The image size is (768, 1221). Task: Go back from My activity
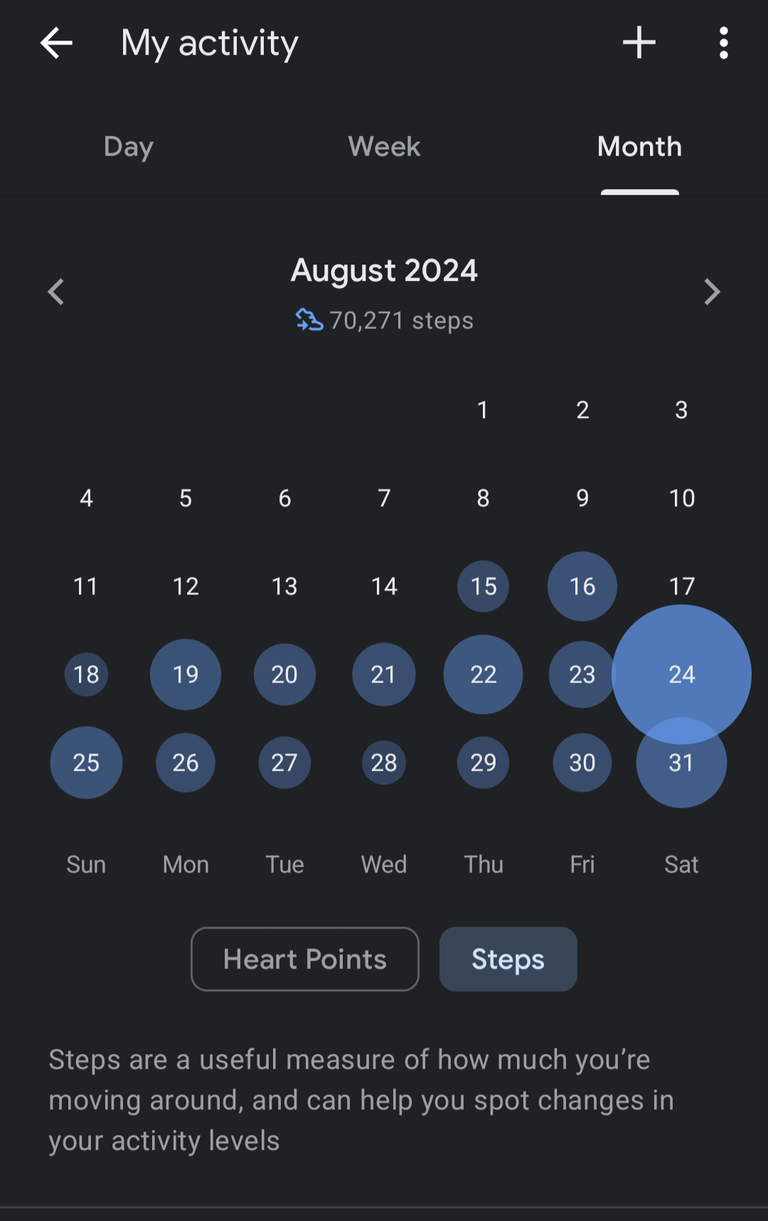56,43
